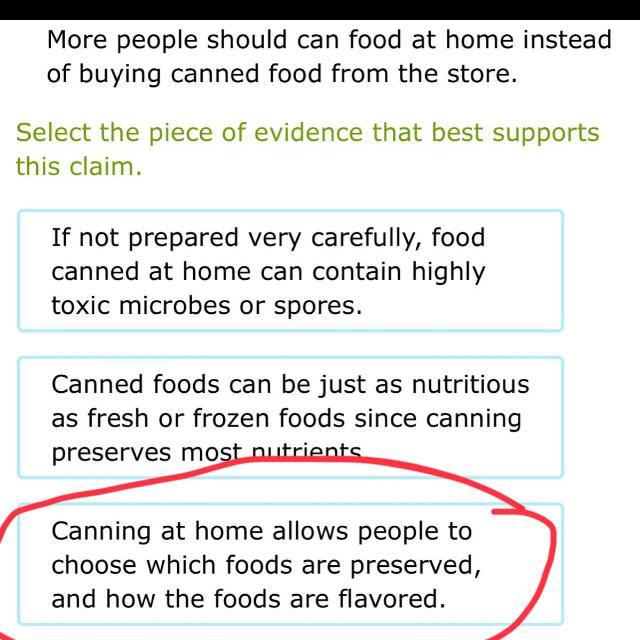Pick the answer about choosing foods and flavors
The width and height of the screenshot is (640, 640).
[x=290, y=564]
